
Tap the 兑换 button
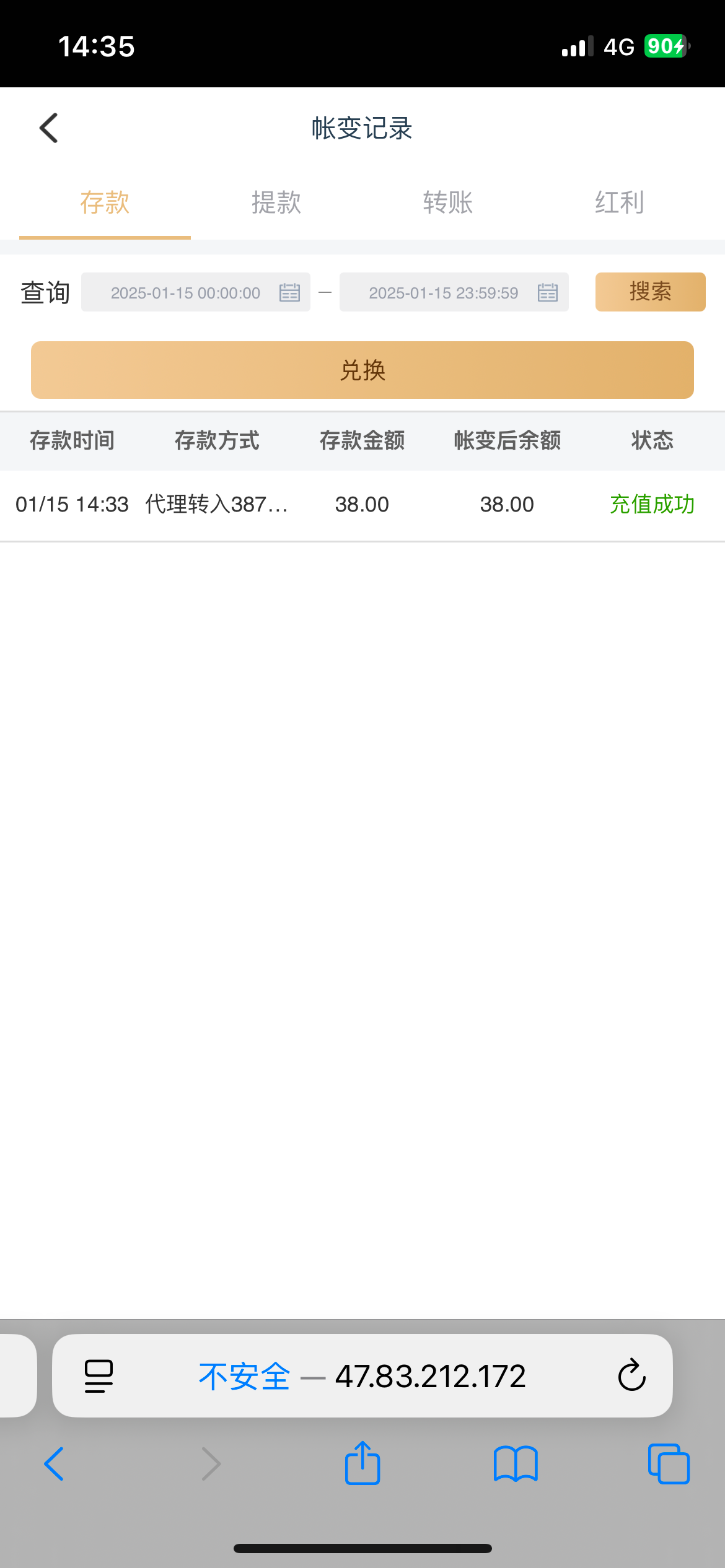tap(362, 370)
